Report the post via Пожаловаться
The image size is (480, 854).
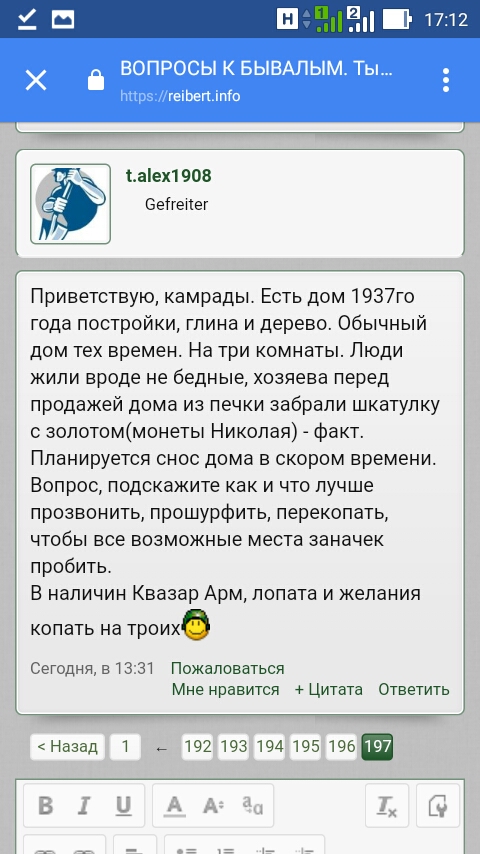click(228, 668)
